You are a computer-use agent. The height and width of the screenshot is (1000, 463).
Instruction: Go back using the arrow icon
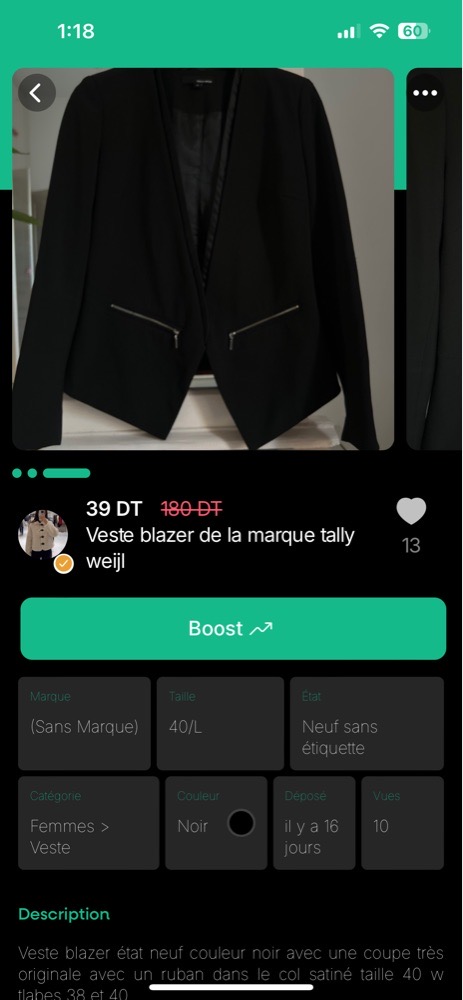coord(36,93)
